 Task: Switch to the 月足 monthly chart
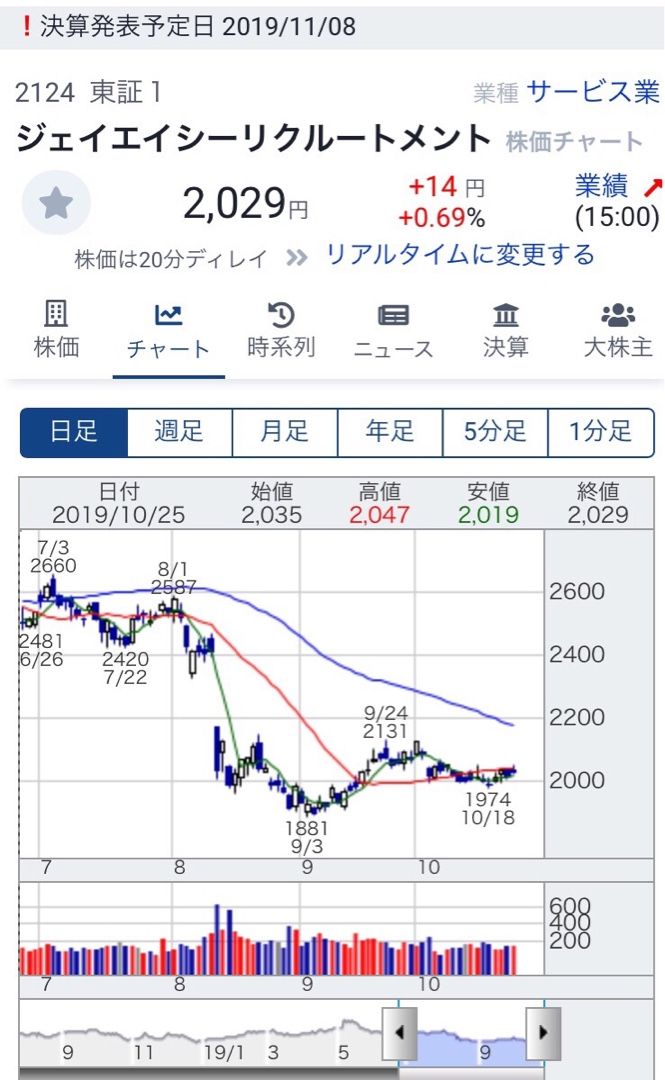(285, 432)
